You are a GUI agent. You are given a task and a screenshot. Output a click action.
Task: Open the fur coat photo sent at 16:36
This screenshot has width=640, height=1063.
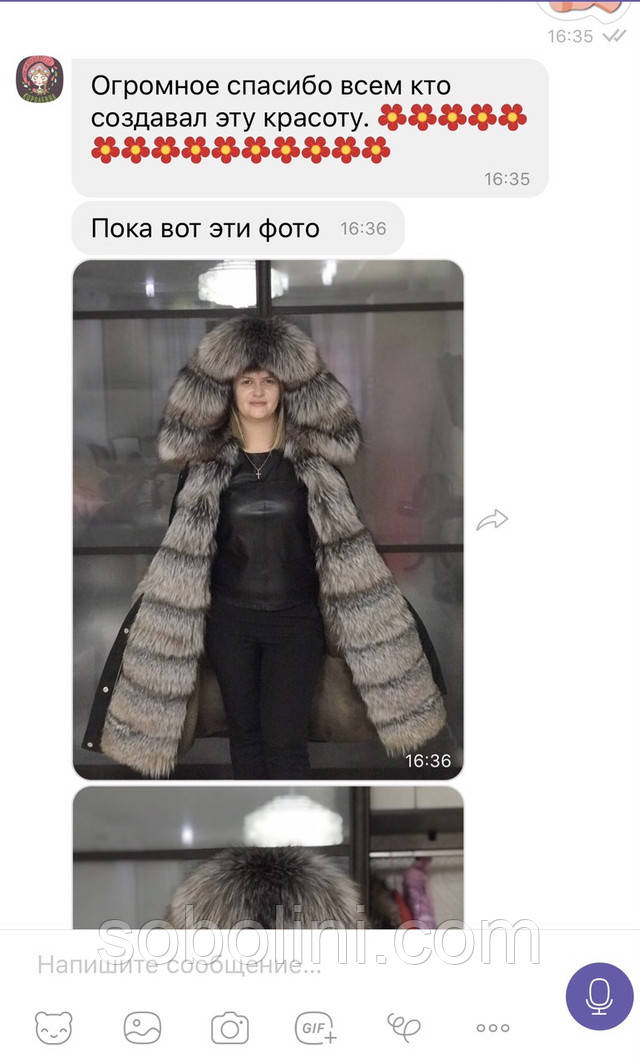268,519
